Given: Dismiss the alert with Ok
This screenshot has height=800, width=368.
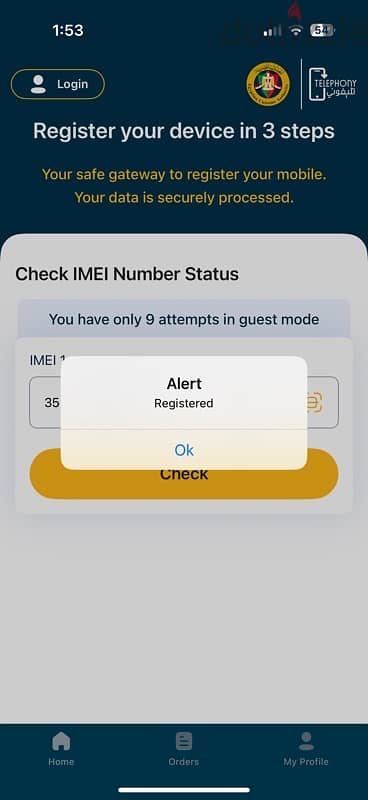Looking at the screenshot, I should tap(184, 449).
